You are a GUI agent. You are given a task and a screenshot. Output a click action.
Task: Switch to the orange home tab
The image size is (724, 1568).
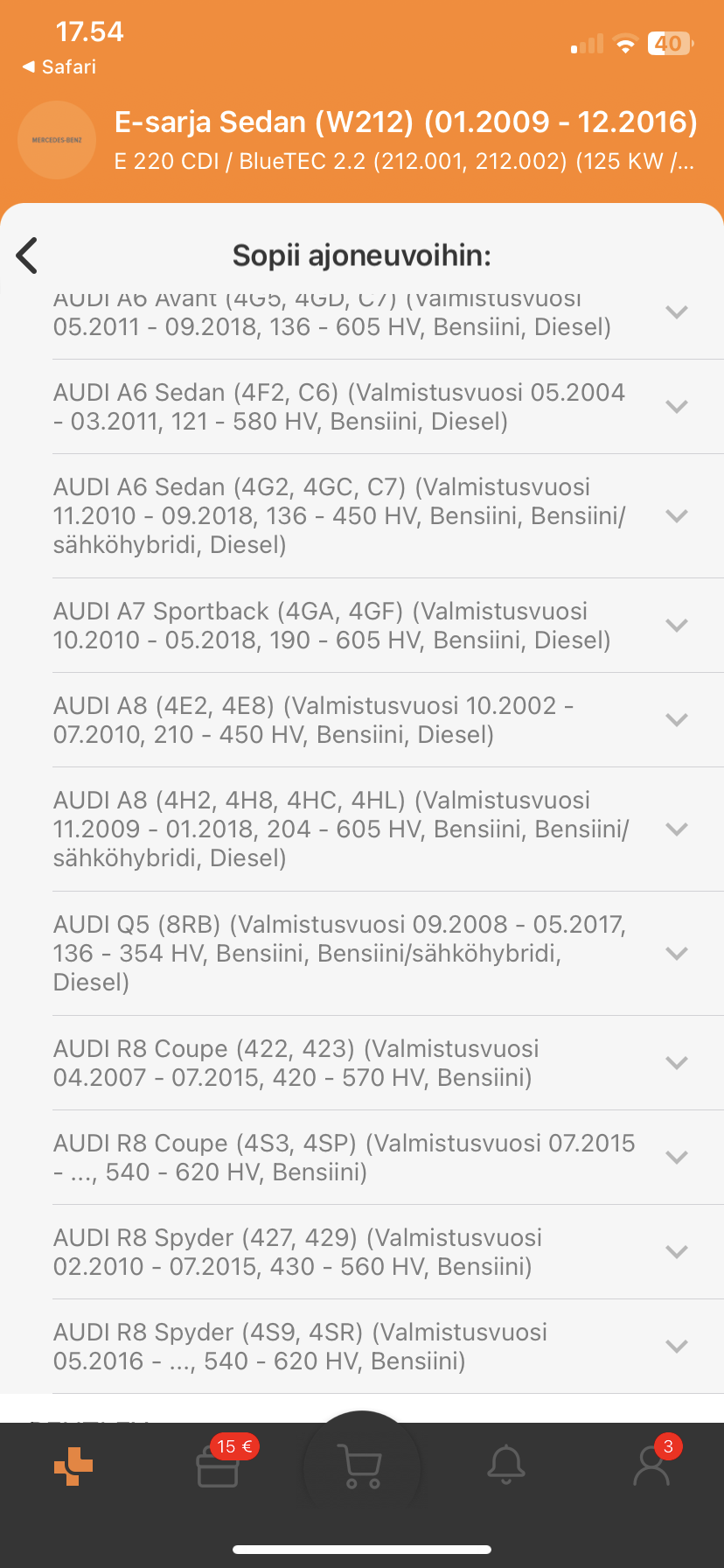pos(73,1466)
